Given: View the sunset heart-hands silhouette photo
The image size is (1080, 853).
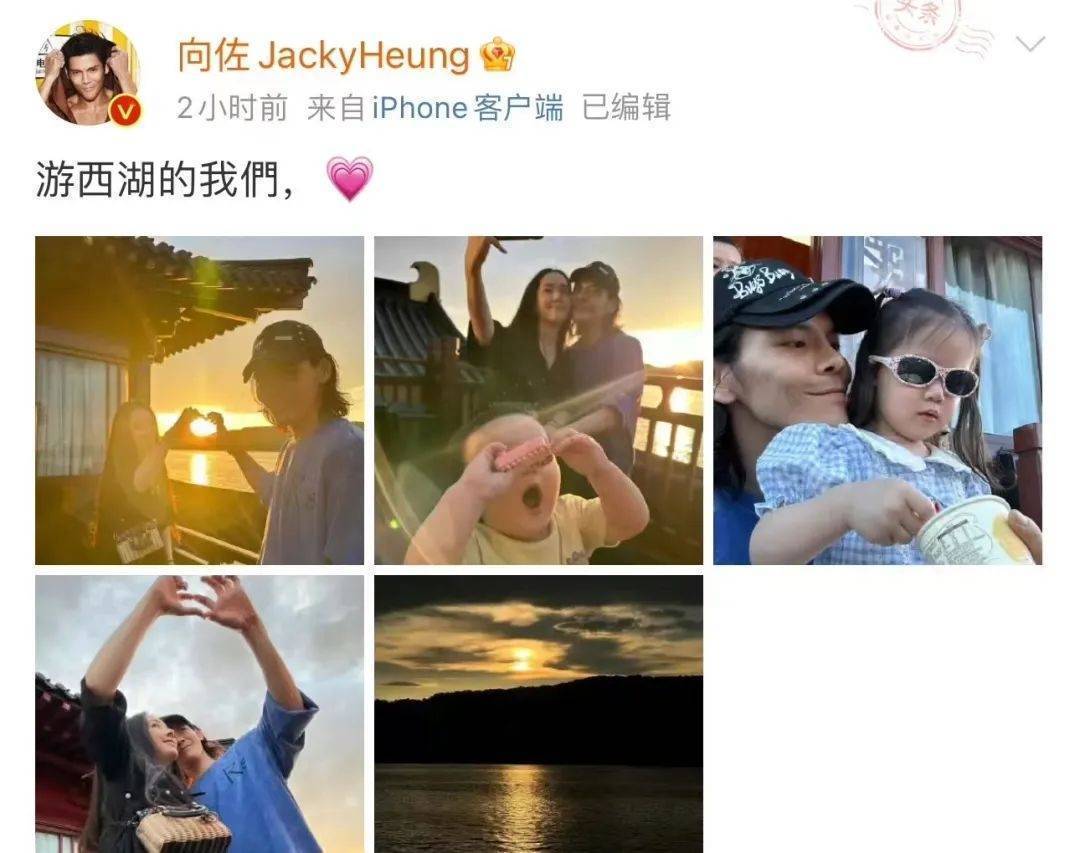Looking at the screenshot, I should (x=199, y=400).
